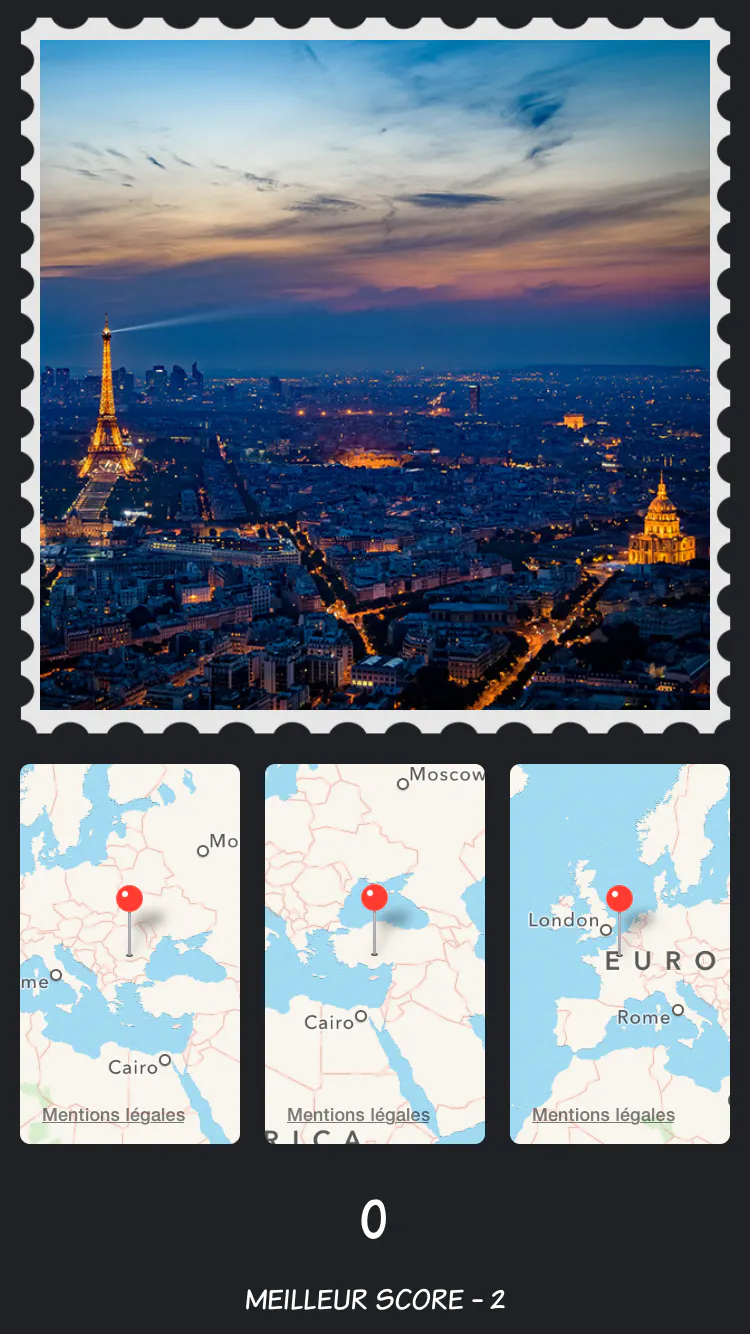750x1334 pixels.
Task: Pick the map pinned near London
Action: (x=620, y=953)
